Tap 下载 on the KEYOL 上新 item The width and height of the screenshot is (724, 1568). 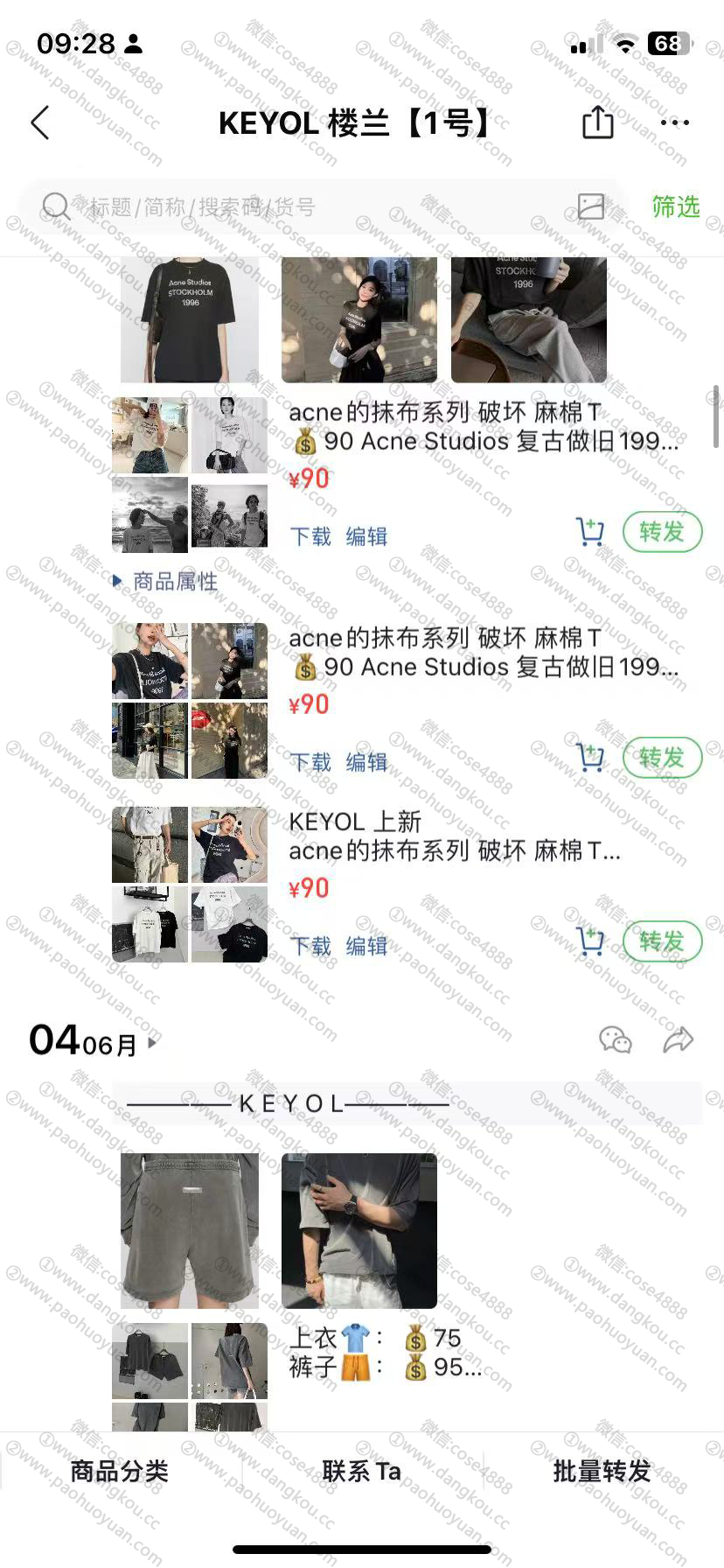pyautogui.click(x=310, y=946)
